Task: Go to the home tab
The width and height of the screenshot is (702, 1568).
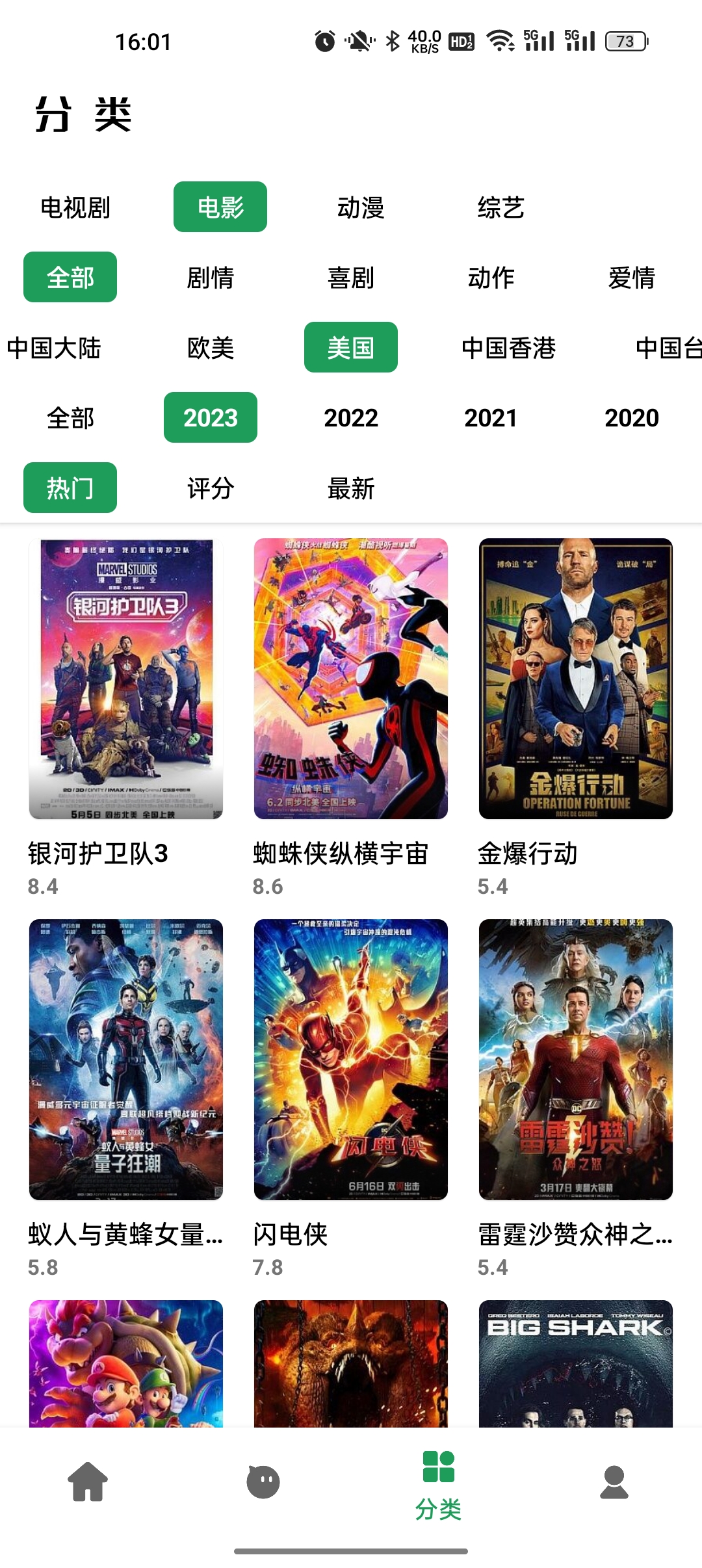Action: click(x=88, y=1482)
